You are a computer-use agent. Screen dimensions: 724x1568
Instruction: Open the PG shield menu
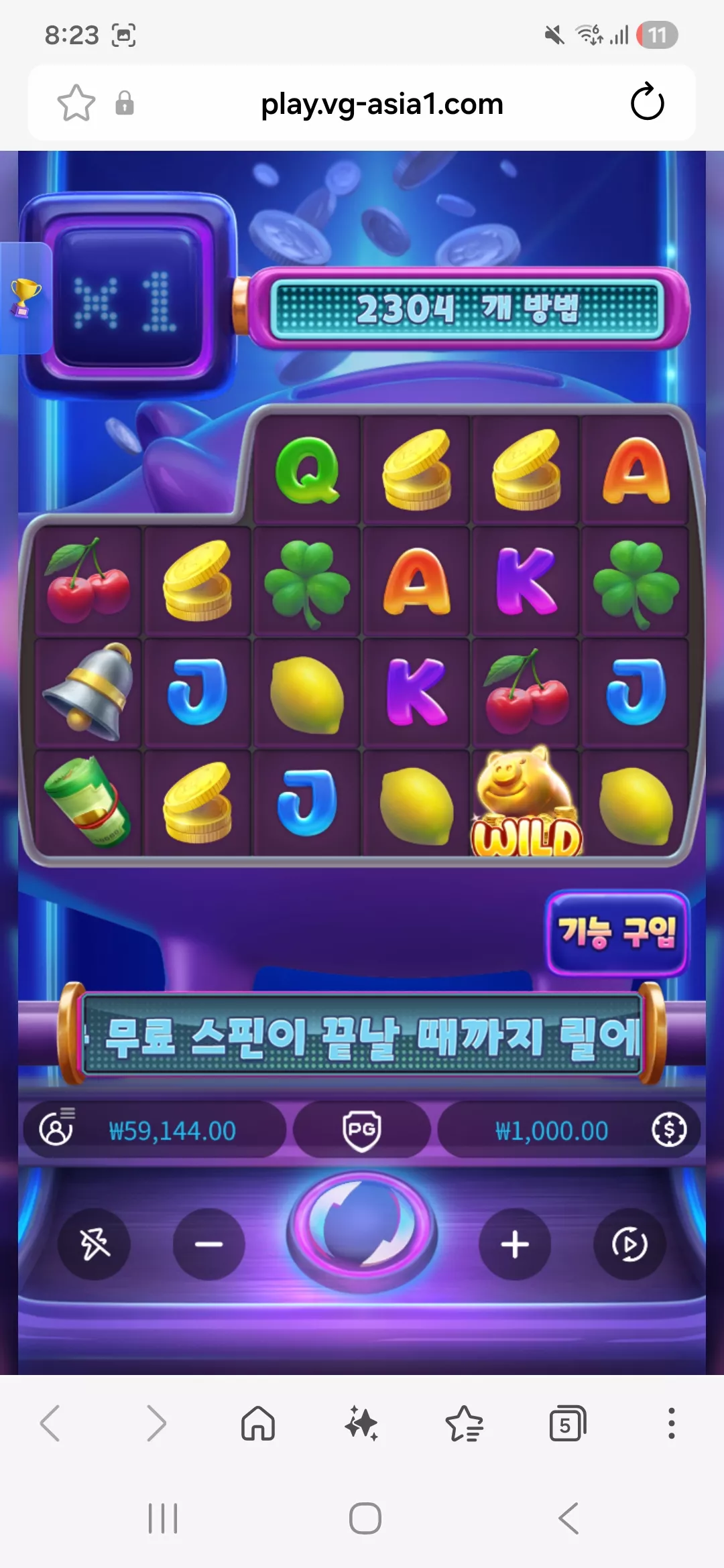(362, 1130)
